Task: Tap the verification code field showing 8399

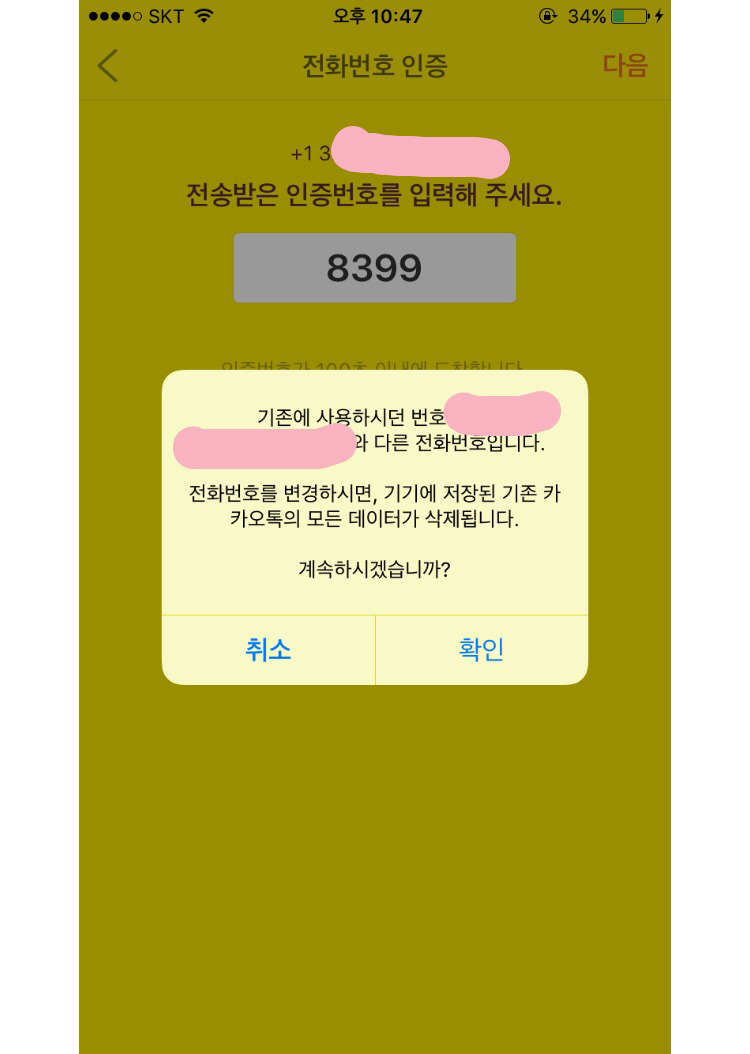Action: [374, 268]
